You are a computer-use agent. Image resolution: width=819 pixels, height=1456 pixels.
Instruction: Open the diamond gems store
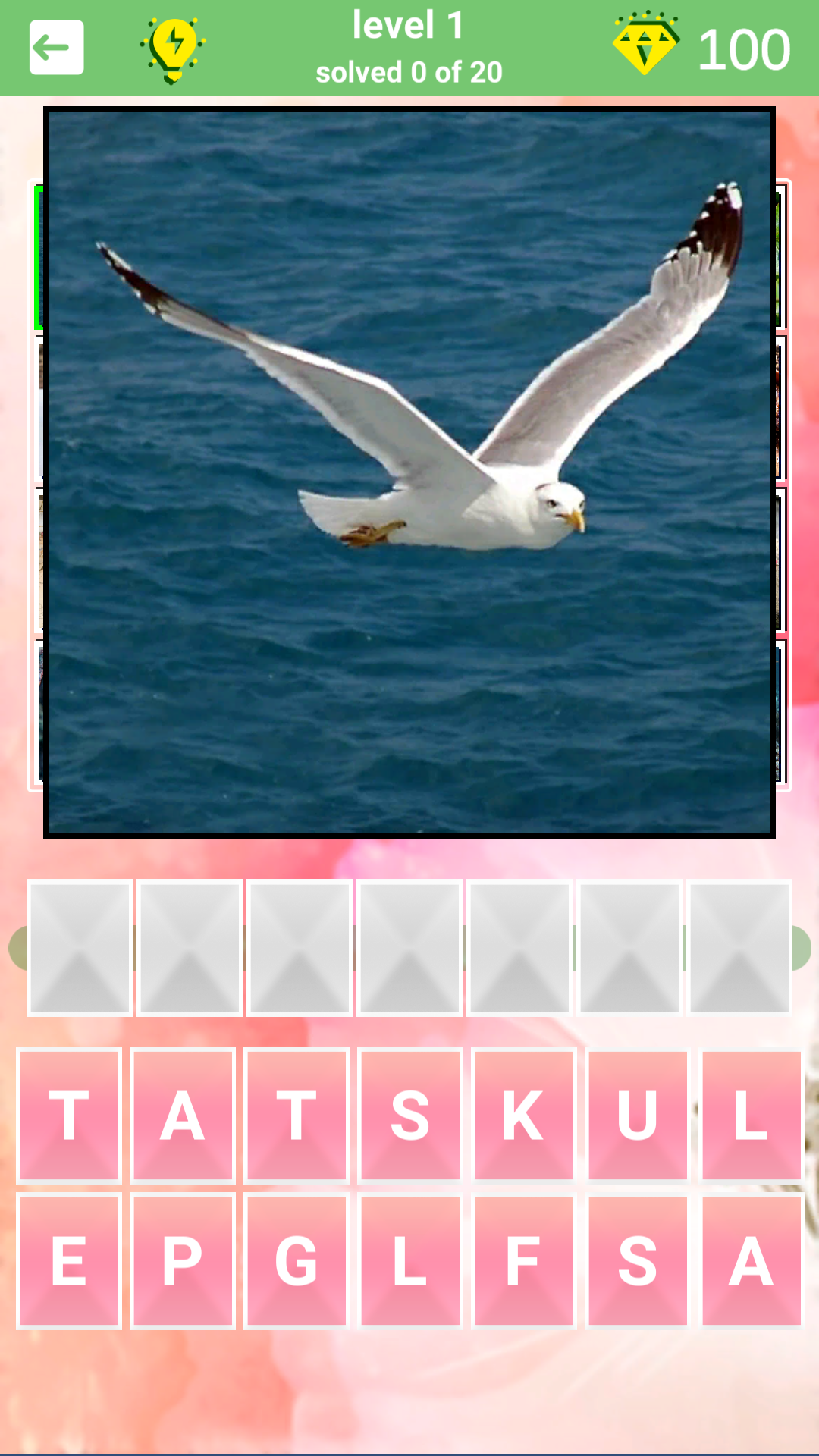(x=645, y=44)
